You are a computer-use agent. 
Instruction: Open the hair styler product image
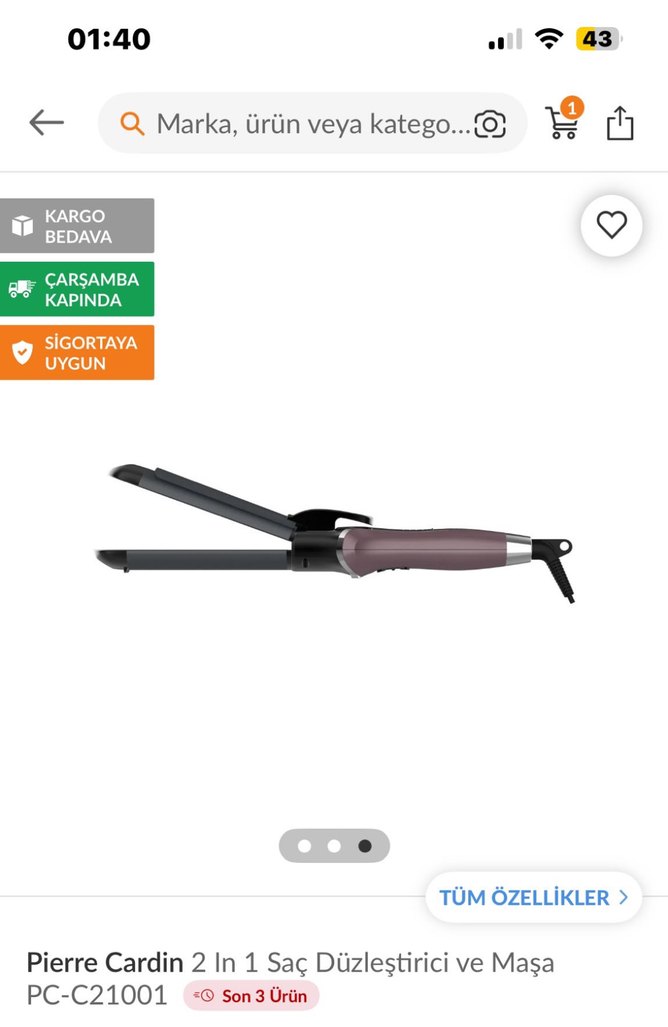tap(340, 530)
